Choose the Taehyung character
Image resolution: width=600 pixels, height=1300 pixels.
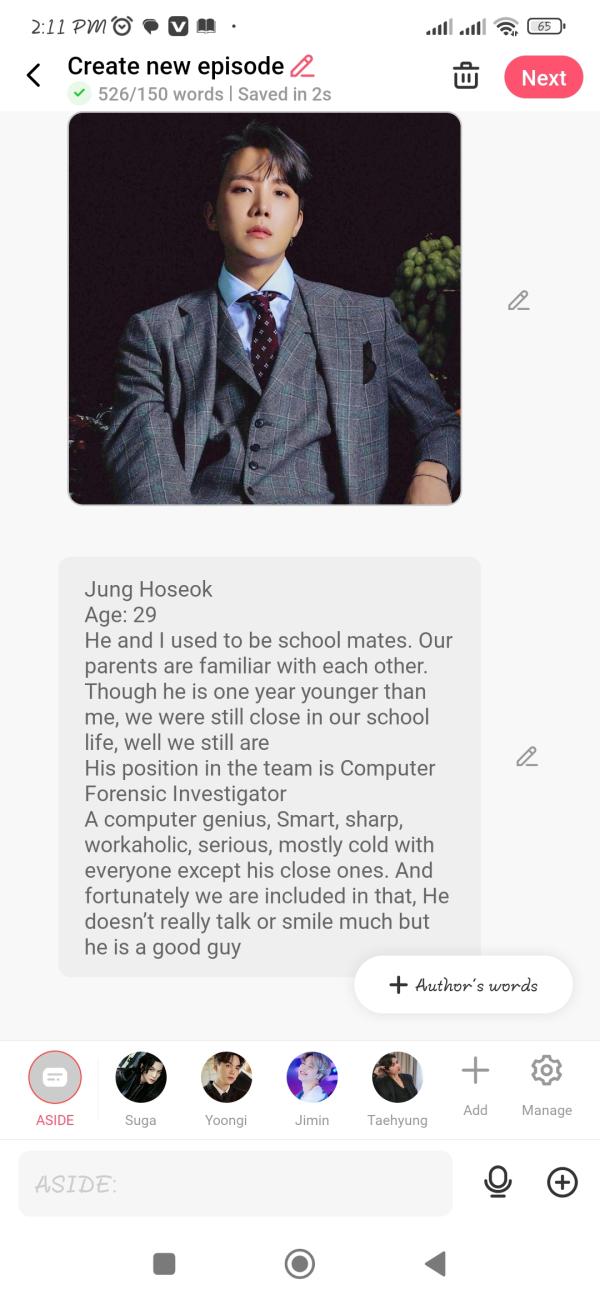(x=397, y=1078)
